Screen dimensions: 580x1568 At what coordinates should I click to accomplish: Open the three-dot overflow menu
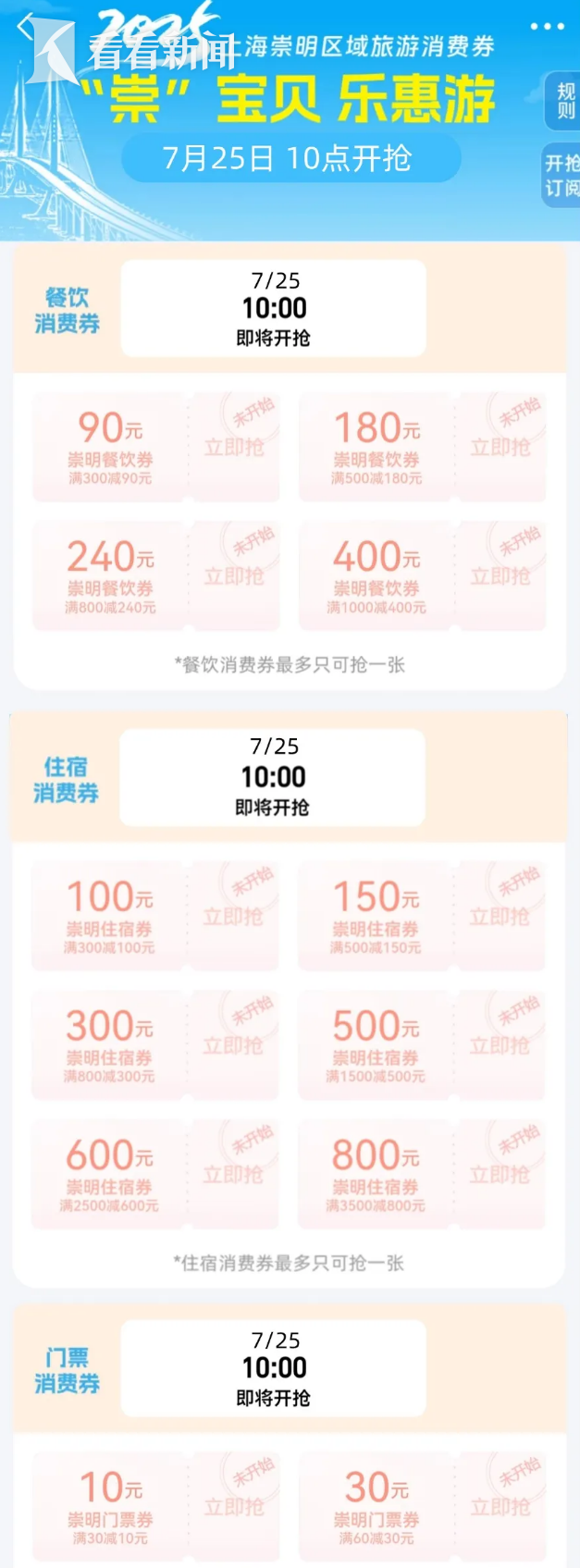tap(547, 26)
